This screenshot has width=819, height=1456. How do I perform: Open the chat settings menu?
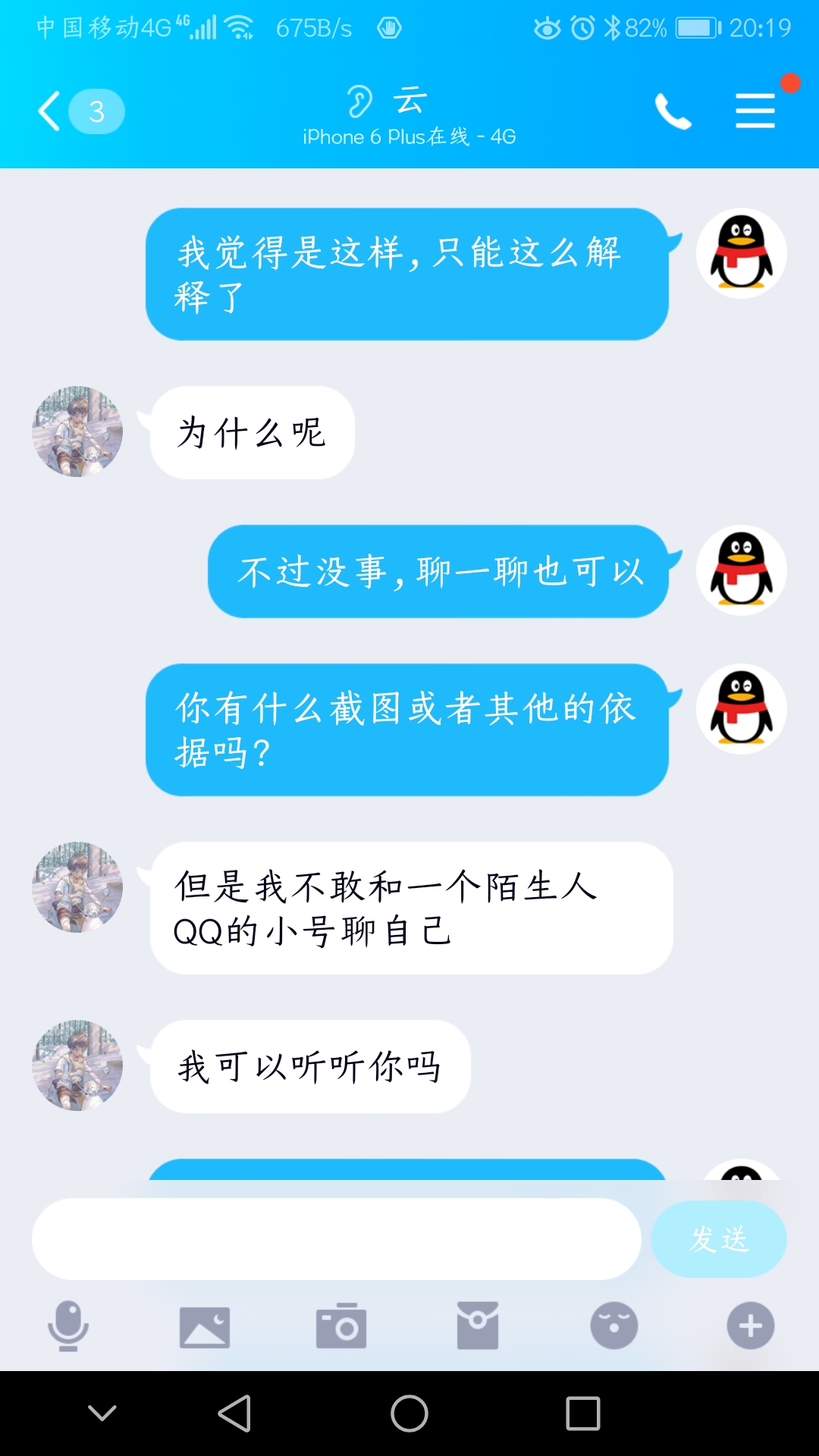pyautogui.click(x=755, y=111)
